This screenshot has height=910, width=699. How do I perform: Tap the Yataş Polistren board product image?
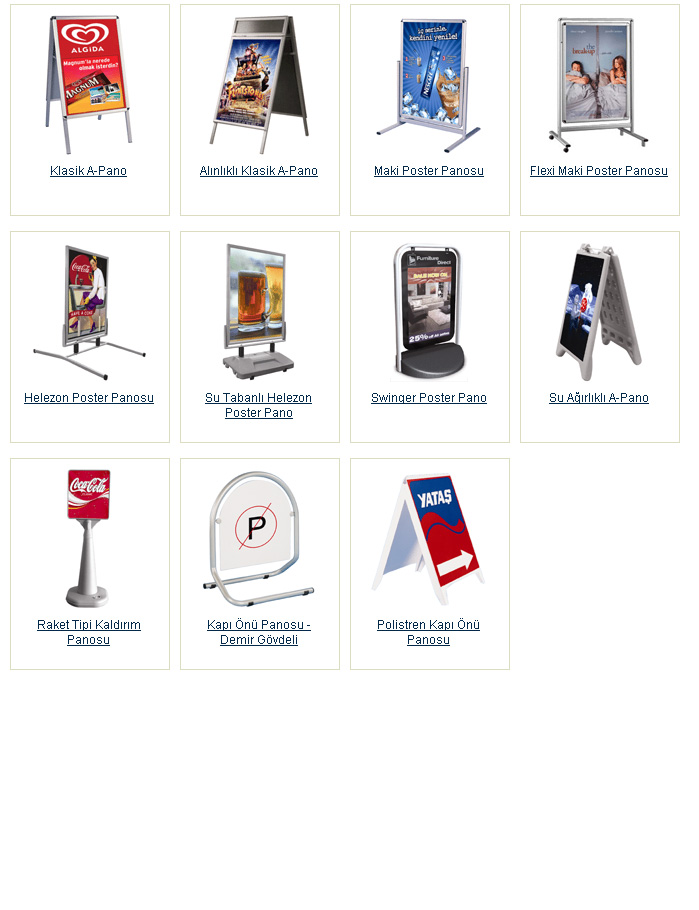point(429,538)
